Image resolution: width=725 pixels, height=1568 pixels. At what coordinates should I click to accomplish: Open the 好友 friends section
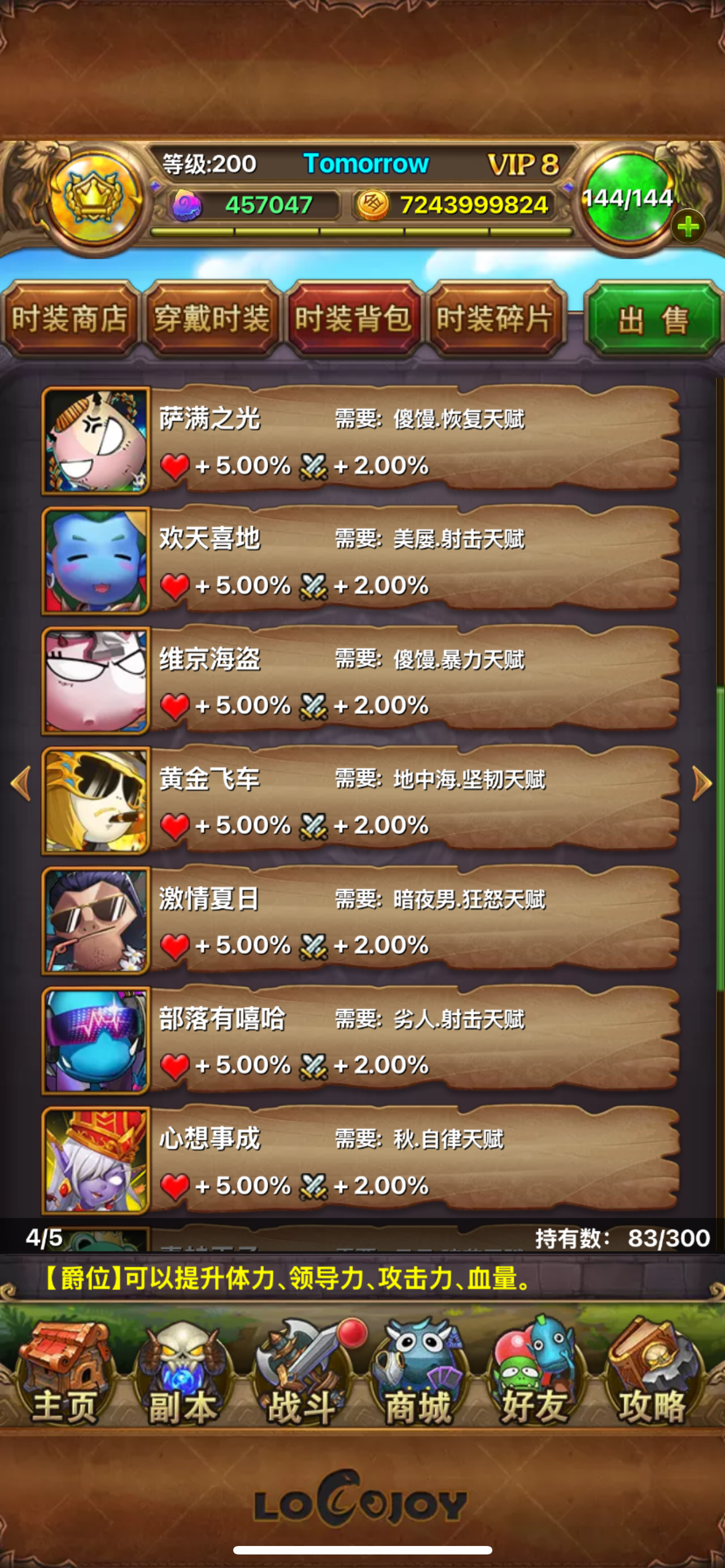point(536,1373)
